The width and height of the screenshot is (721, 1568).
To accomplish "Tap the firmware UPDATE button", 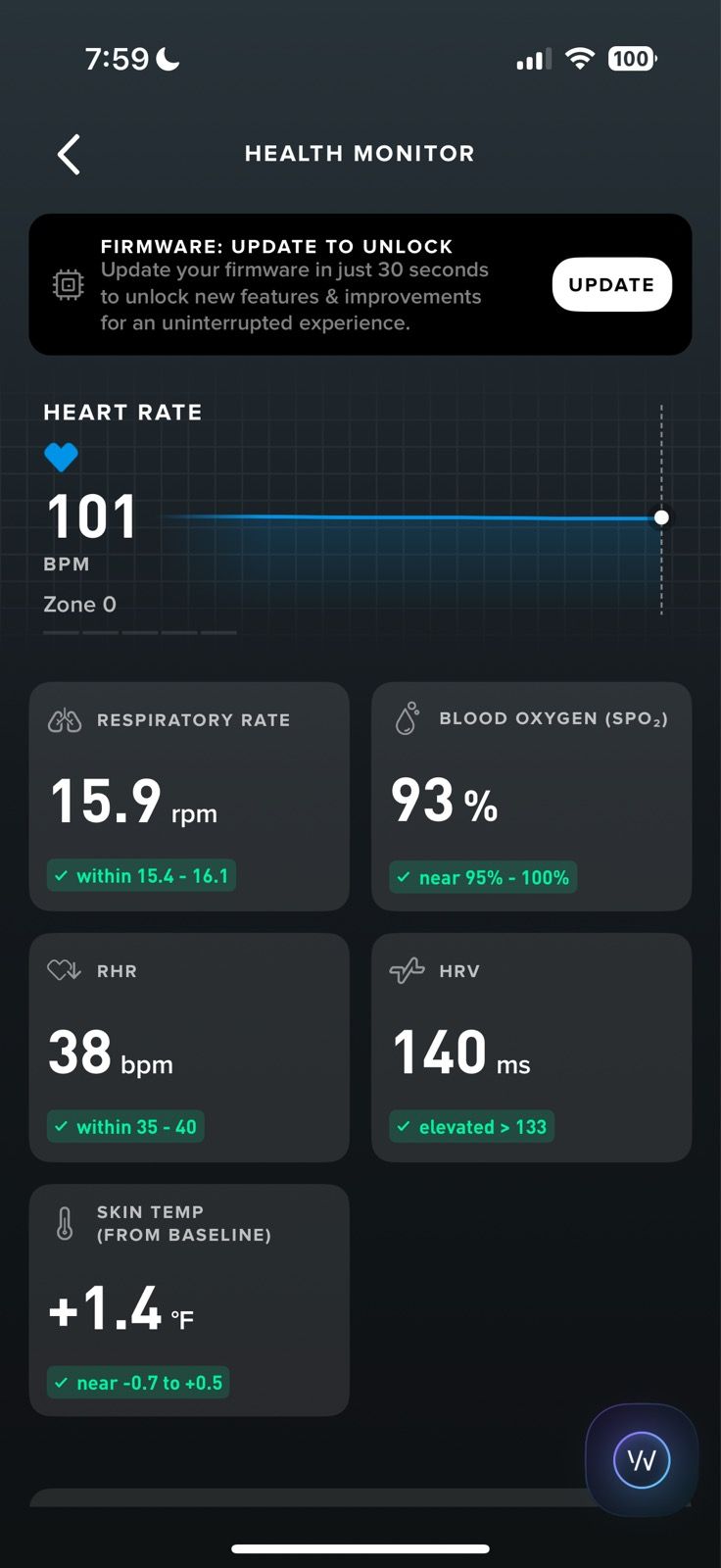I will (x=611, y=285).
